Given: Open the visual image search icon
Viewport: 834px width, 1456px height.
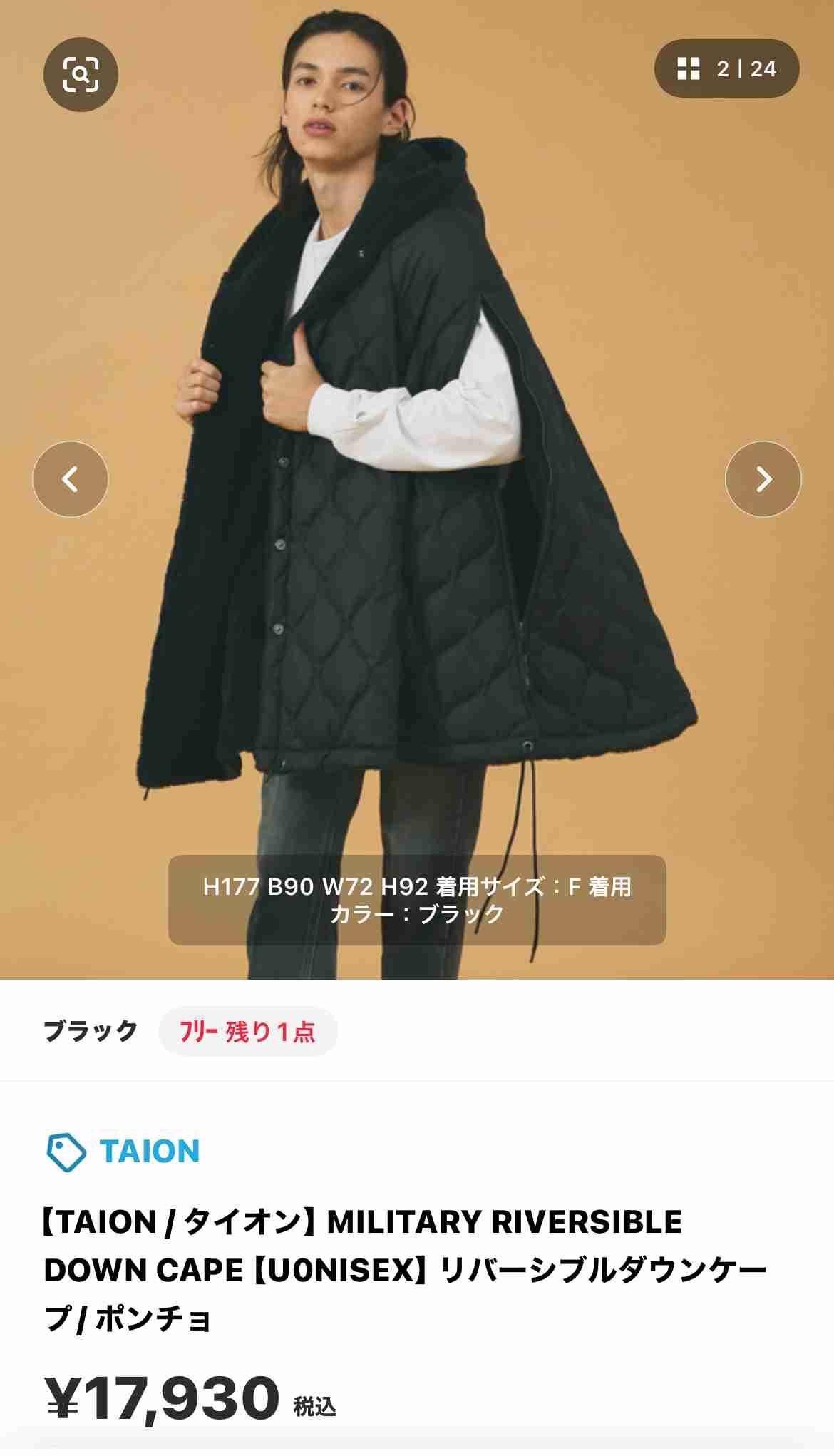Looking at the screenshot, I should click(x=81, y=74).
